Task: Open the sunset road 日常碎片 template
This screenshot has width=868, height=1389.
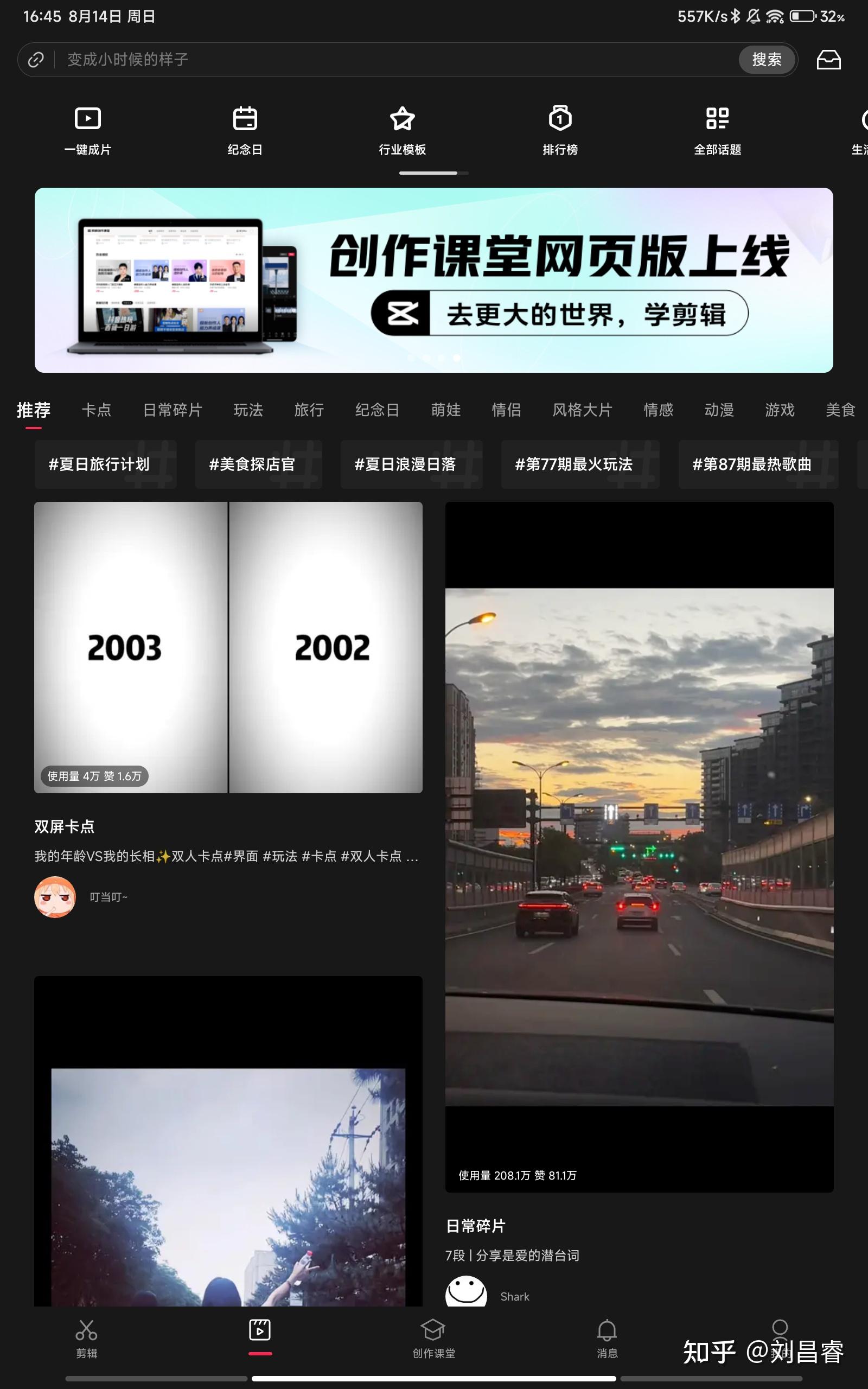Action: tap(639, 846)
